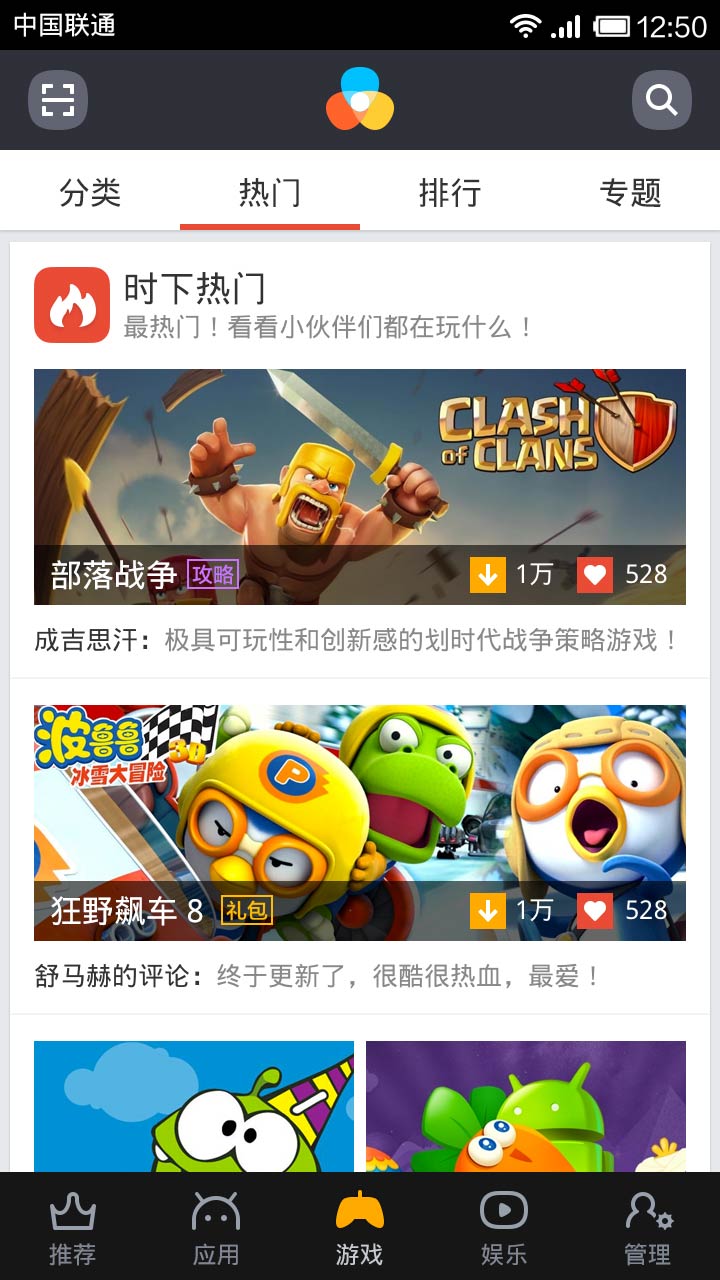Open the Cut the Rope game thumbnail

click(195, 1110)
